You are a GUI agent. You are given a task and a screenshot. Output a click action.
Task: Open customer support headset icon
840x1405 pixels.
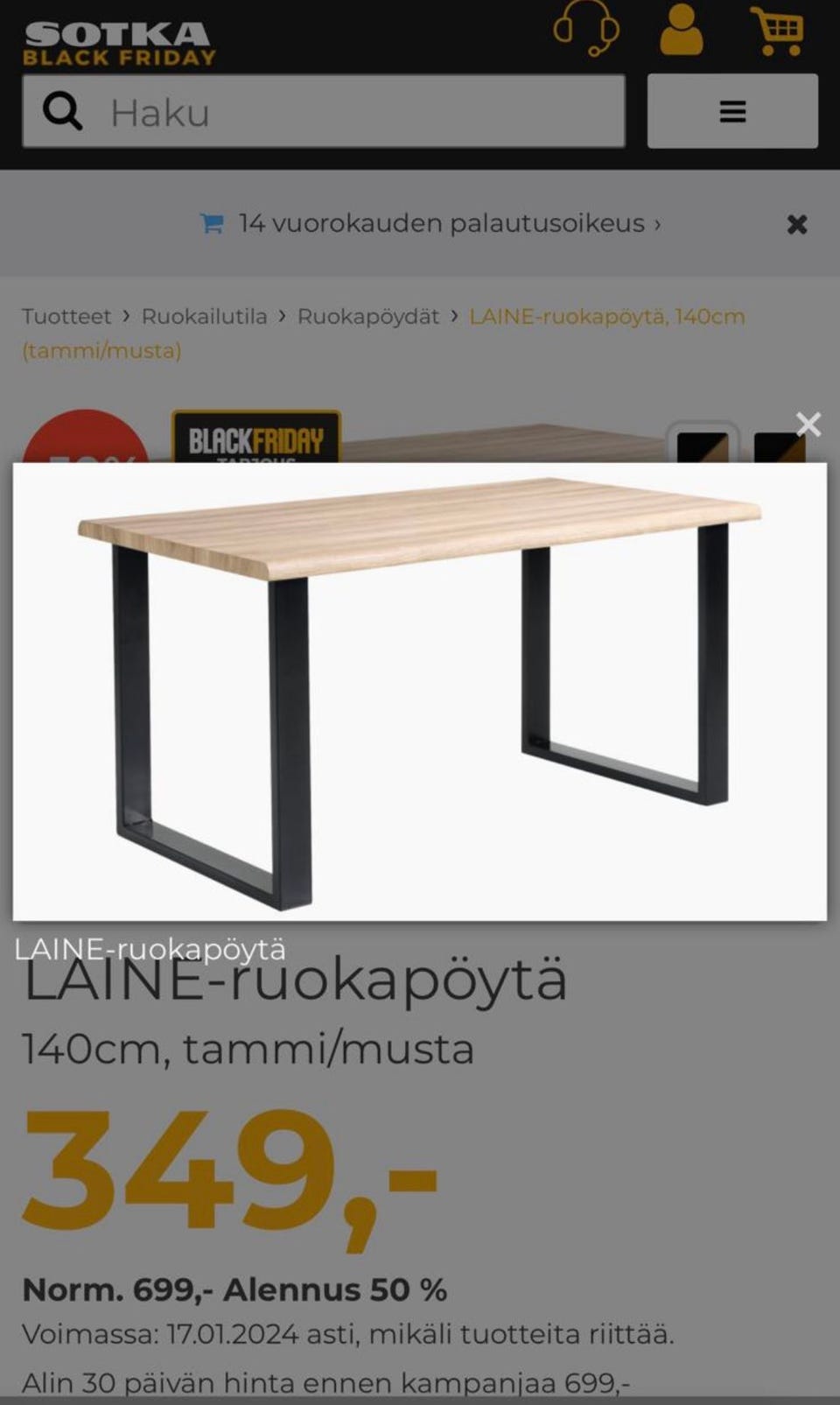coord(588,35)
